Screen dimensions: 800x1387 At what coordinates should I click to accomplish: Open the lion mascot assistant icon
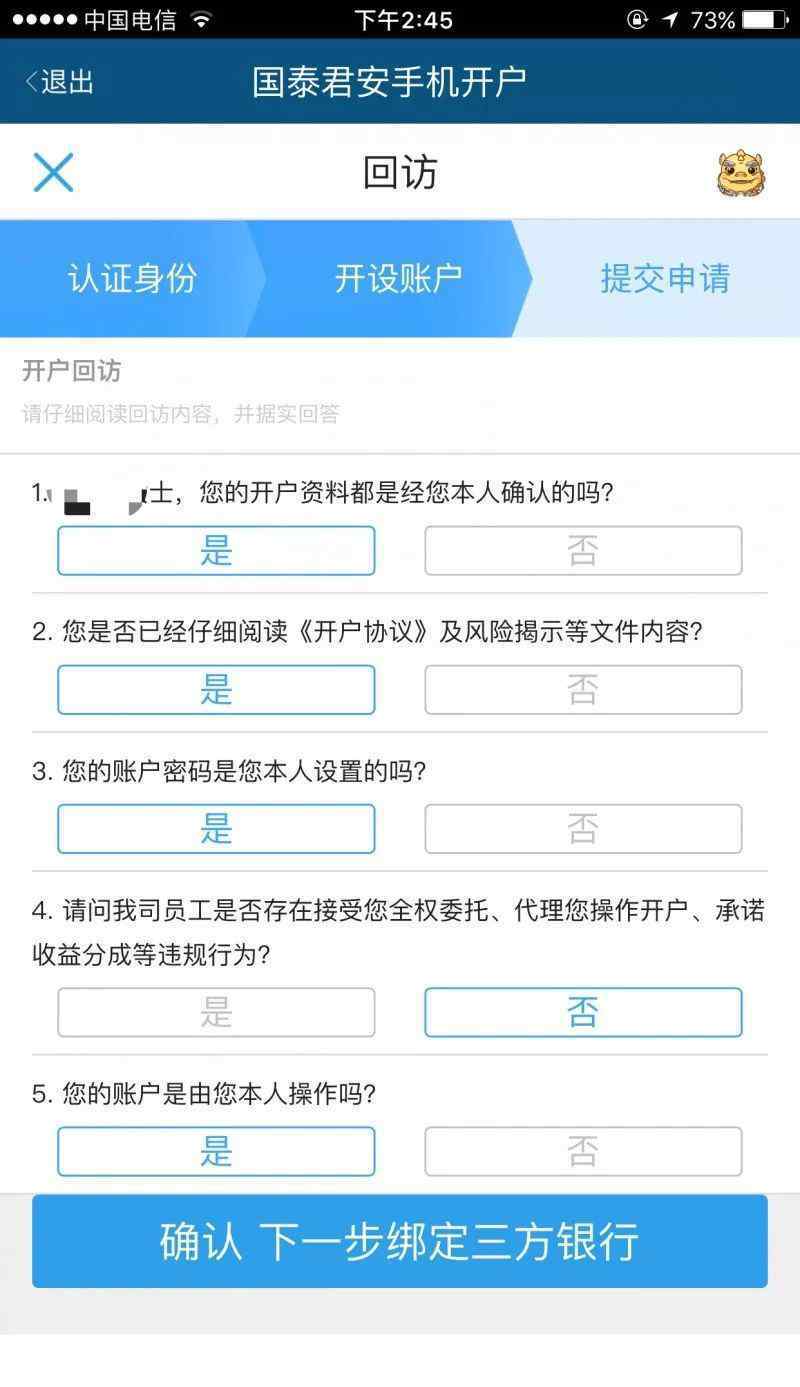coord(741,173)
